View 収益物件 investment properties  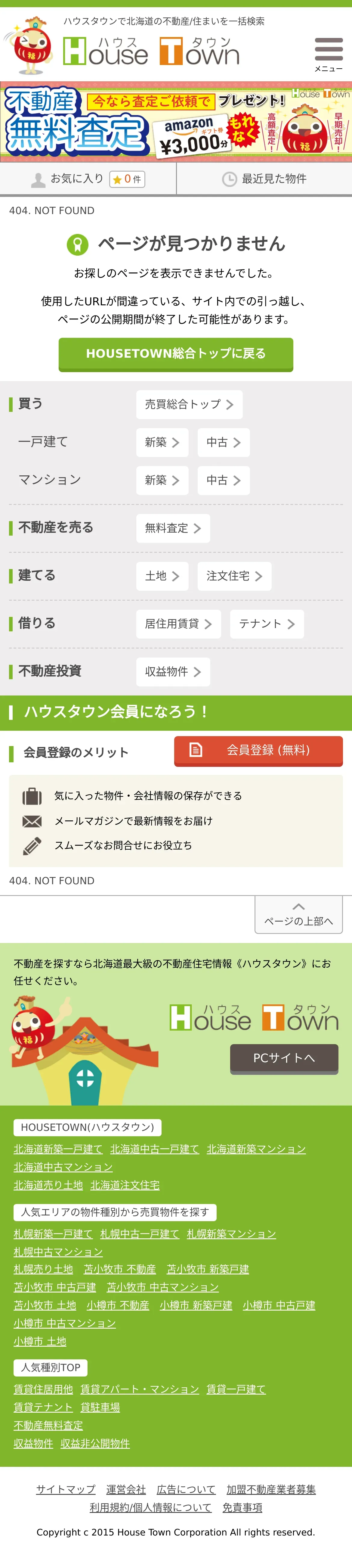coord(173,672)
